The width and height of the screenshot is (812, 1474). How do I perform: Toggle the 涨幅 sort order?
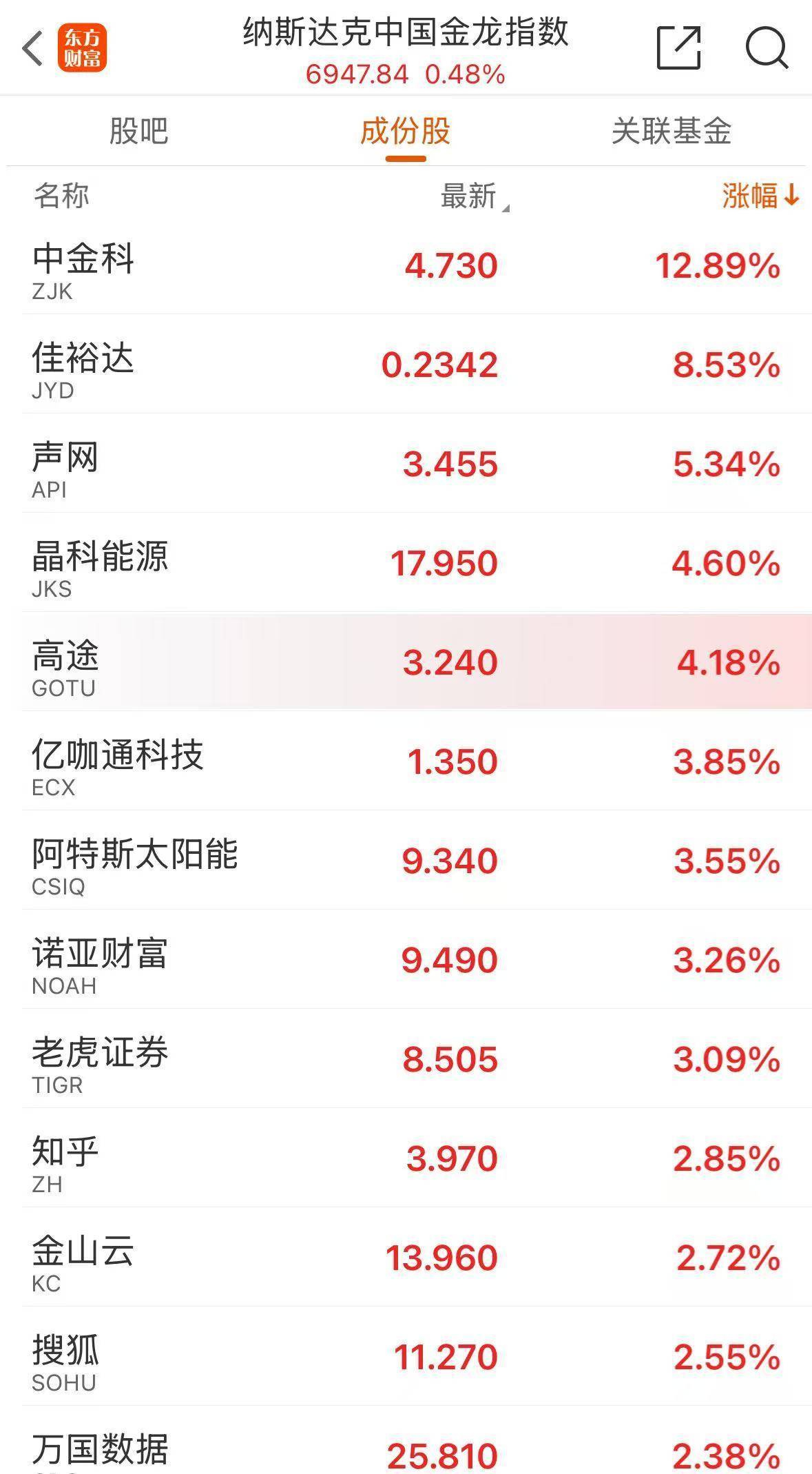point(761,196)
